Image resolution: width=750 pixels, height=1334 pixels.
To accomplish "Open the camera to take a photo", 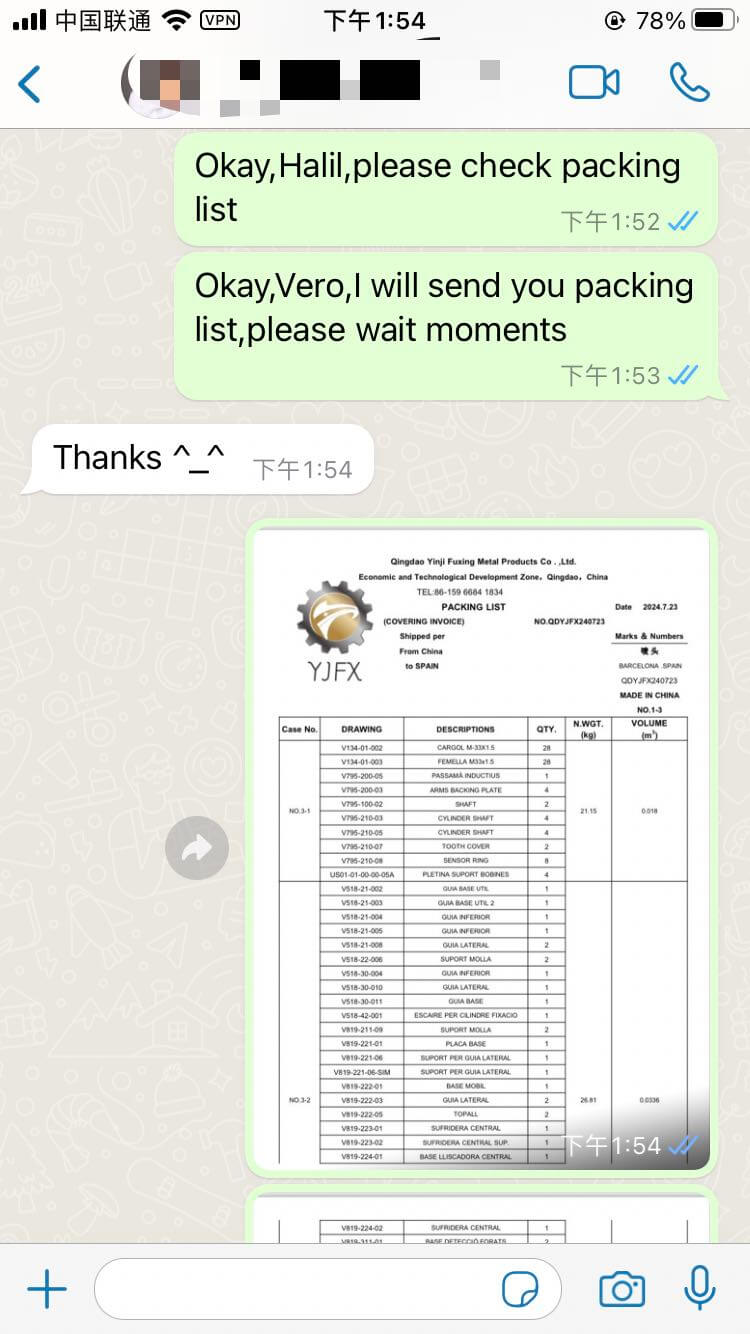I will 622,1289.
